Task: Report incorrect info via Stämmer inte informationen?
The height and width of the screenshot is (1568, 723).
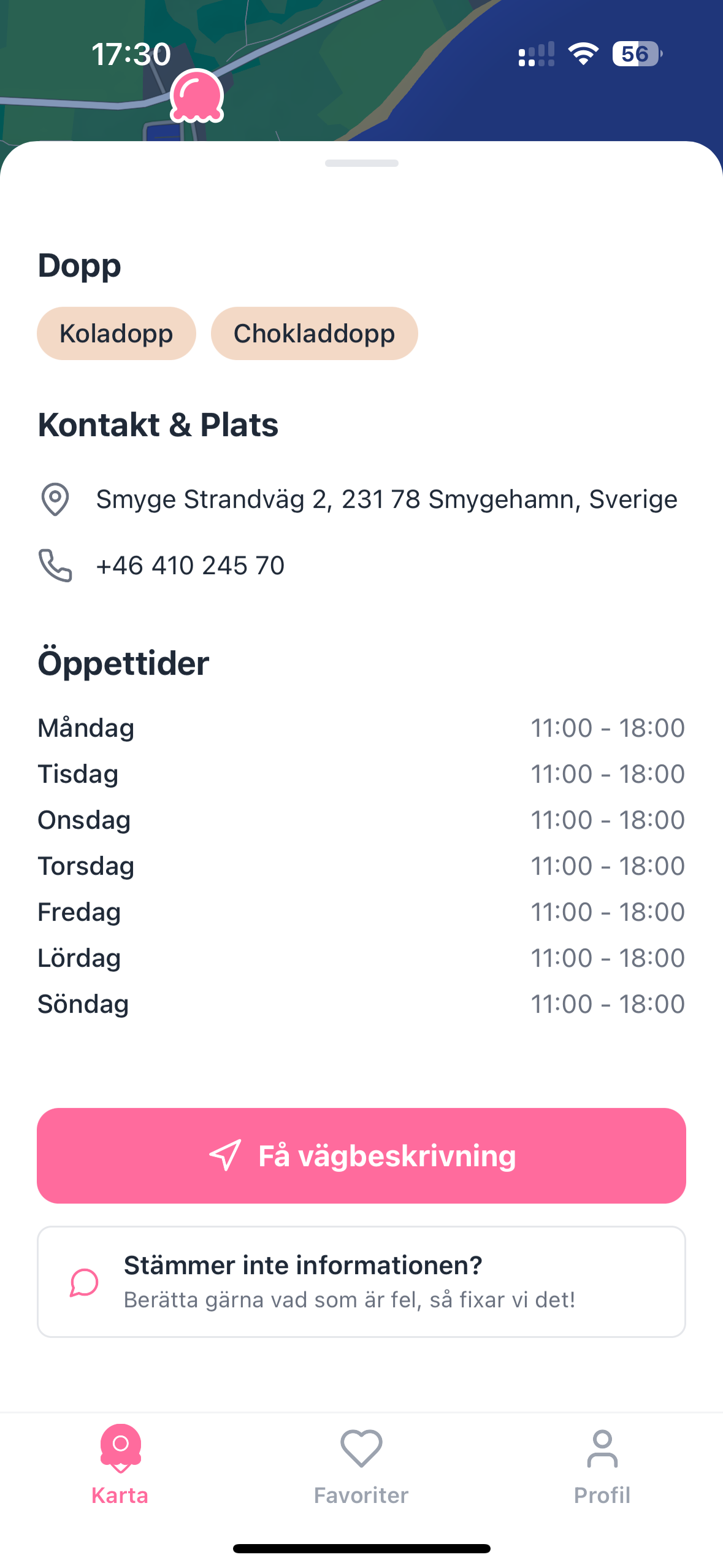Action: [x=361, y=1282]
